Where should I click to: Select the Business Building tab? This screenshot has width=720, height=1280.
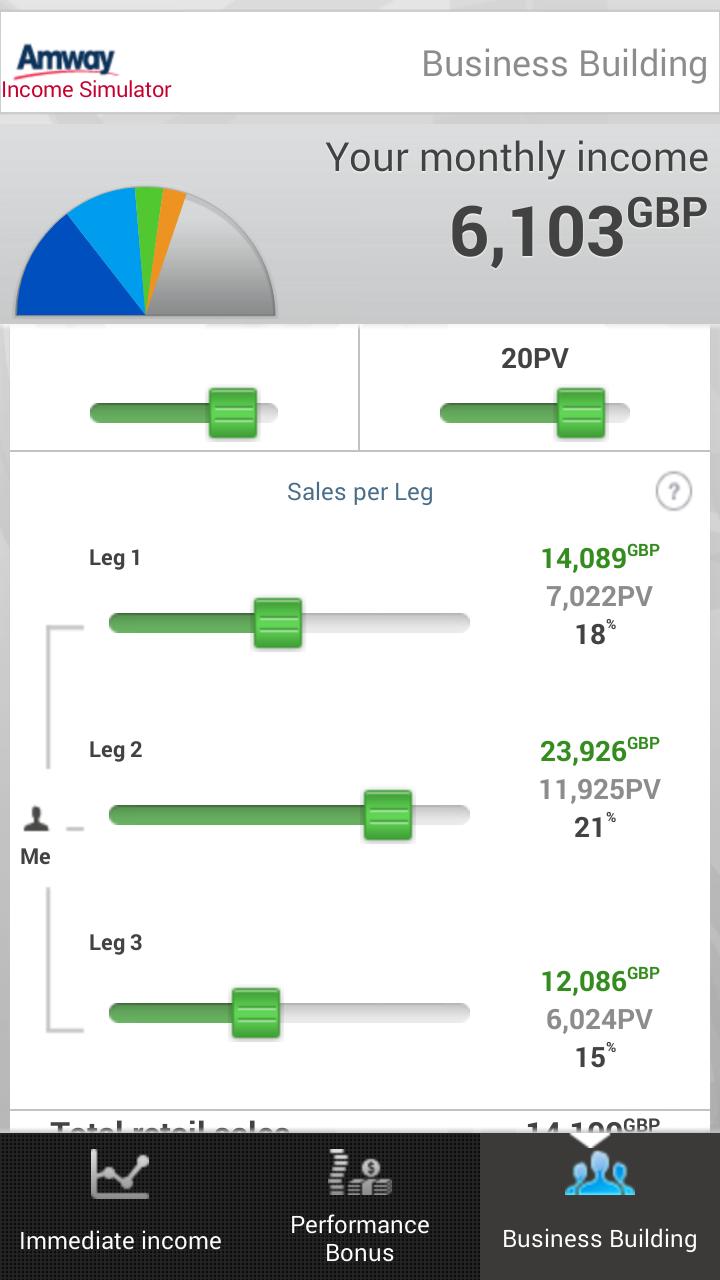click(599, 1204)
